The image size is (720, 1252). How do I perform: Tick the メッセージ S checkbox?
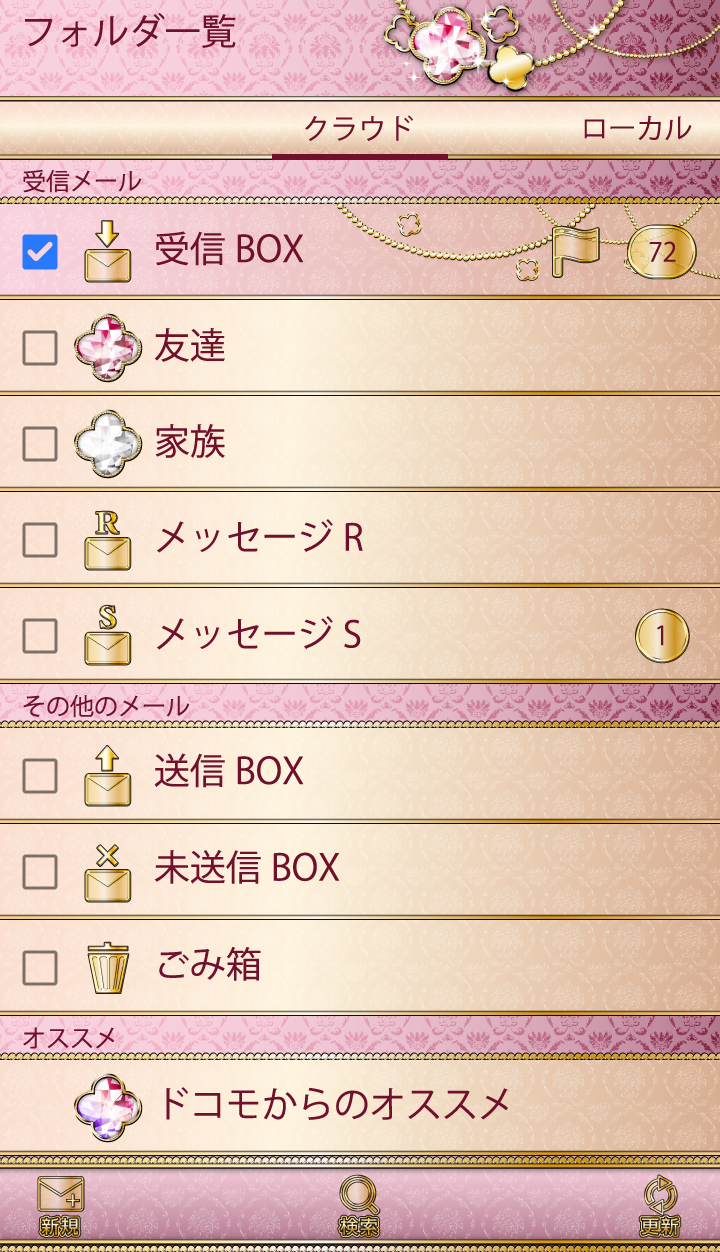tap(40, 635)
